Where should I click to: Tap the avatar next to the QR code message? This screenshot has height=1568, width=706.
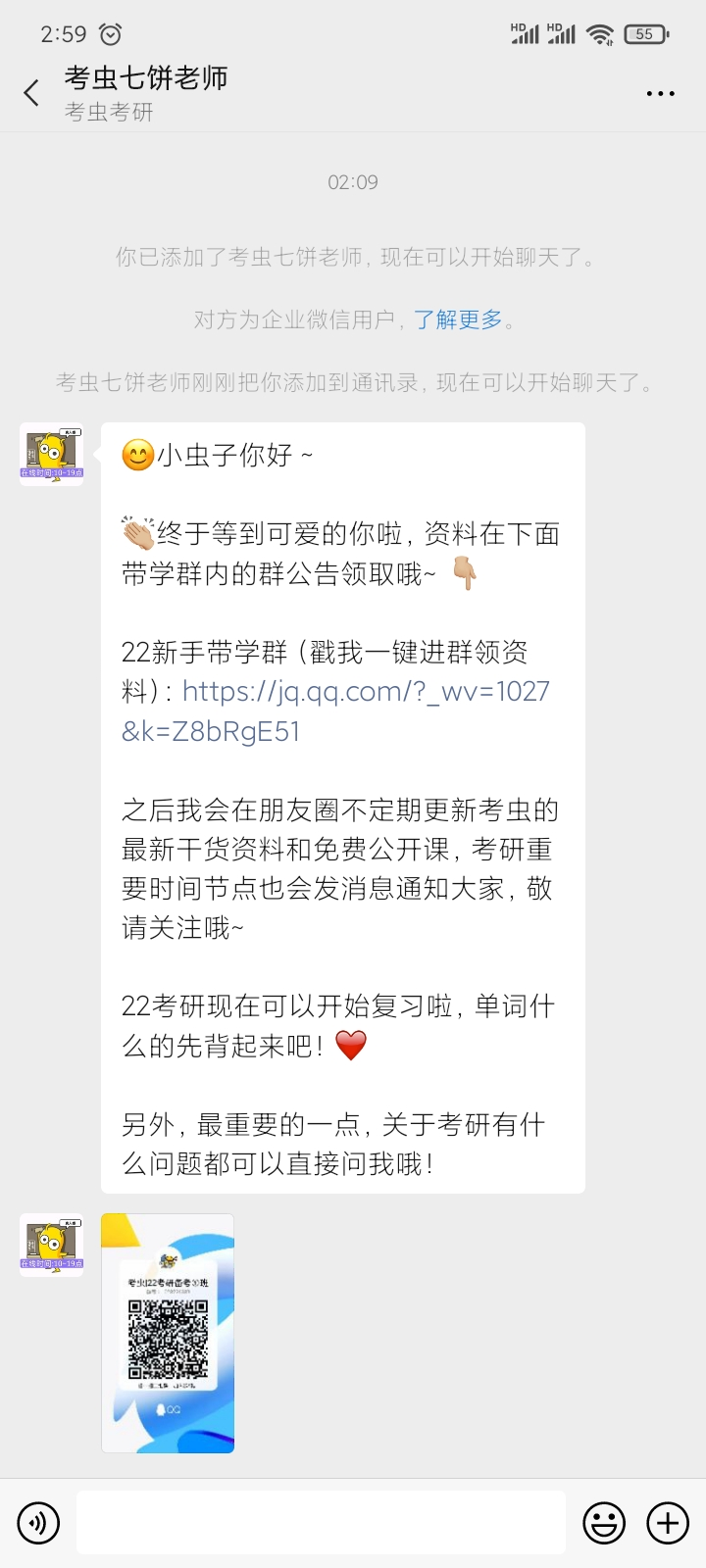tap(51, 1244)
